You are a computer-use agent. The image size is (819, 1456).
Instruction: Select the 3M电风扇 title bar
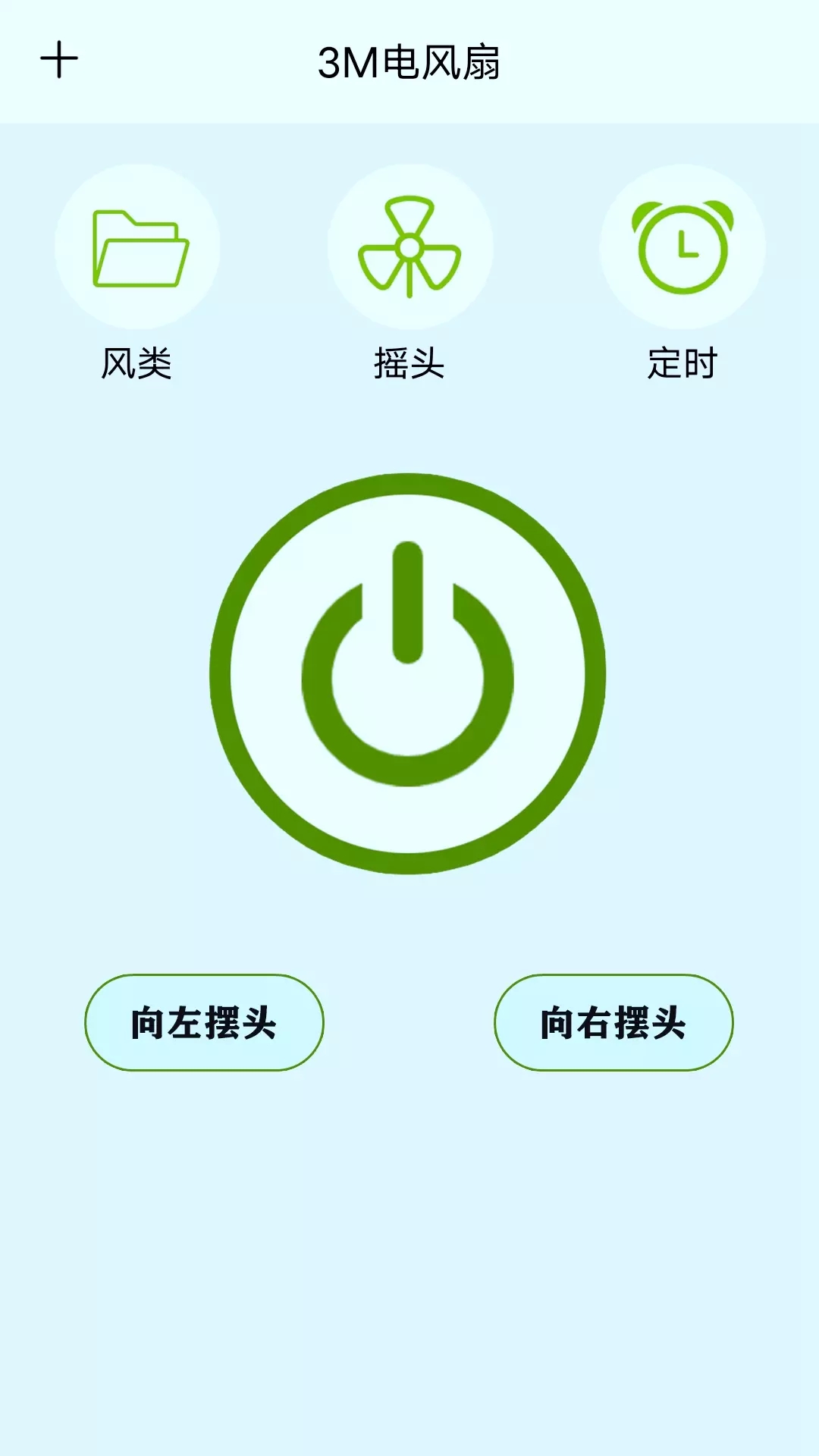click(409, 61)
